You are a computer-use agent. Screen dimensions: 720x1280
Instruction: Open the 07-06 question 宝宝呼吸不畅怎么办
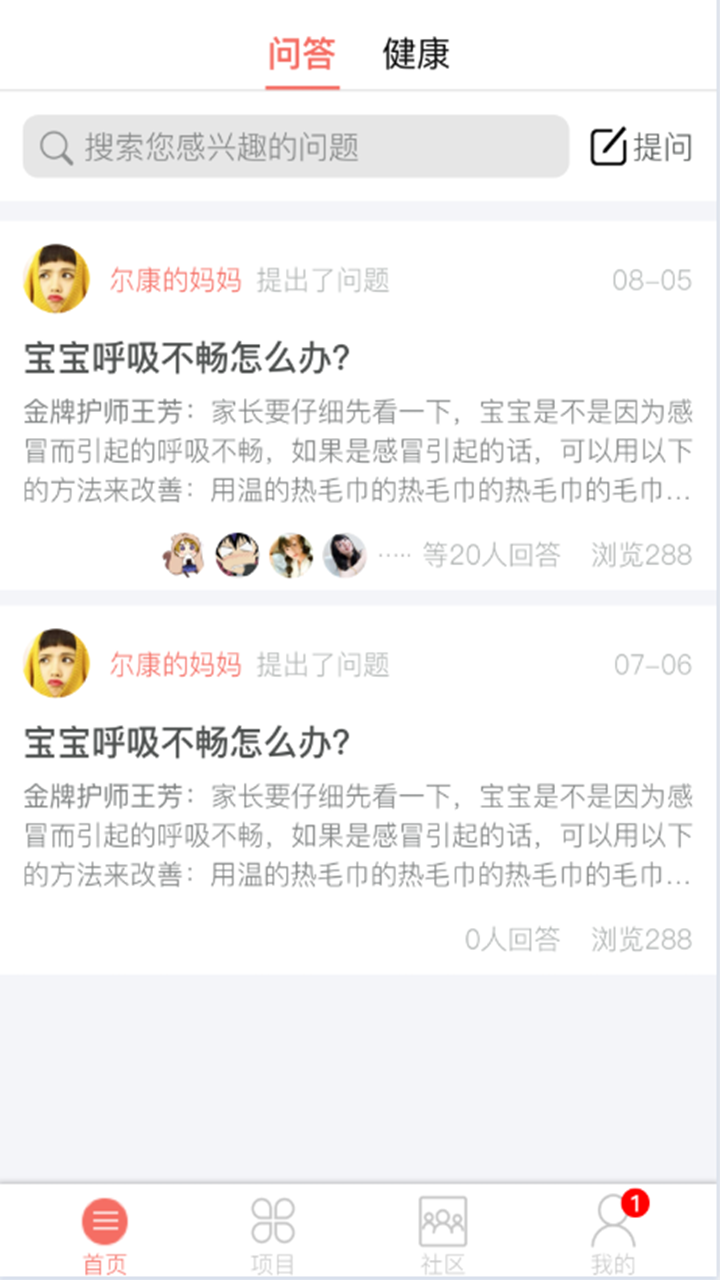click(x=187, y=743)
